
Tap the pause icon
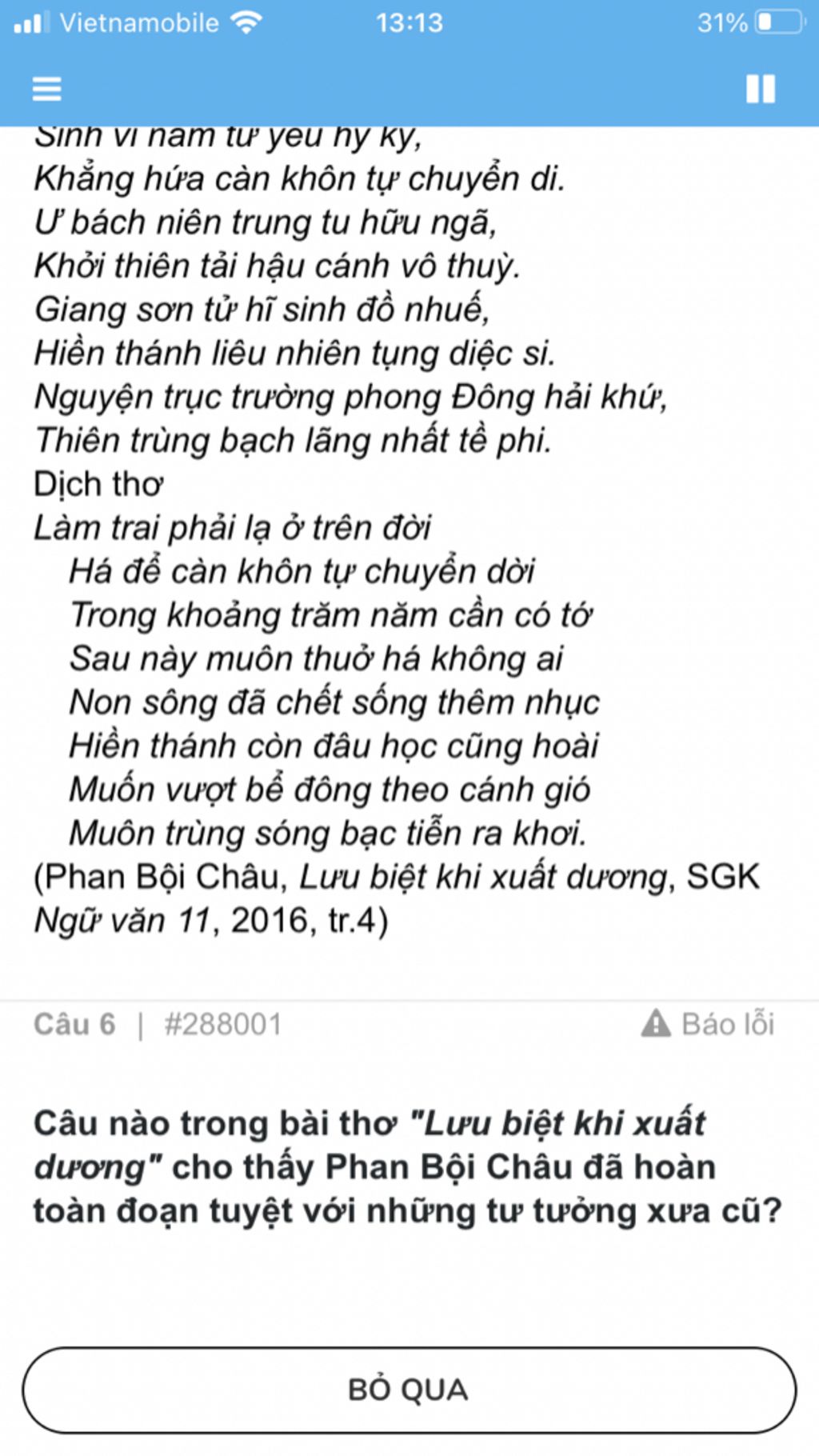point(760,89)
